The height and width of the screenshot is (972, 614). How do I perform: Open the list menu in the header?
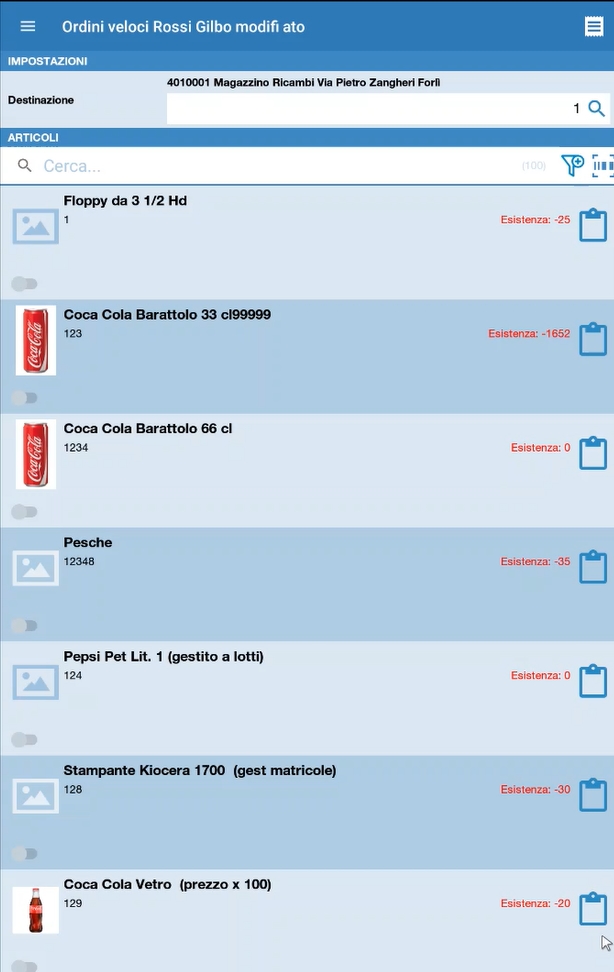(x=594, y=27)
